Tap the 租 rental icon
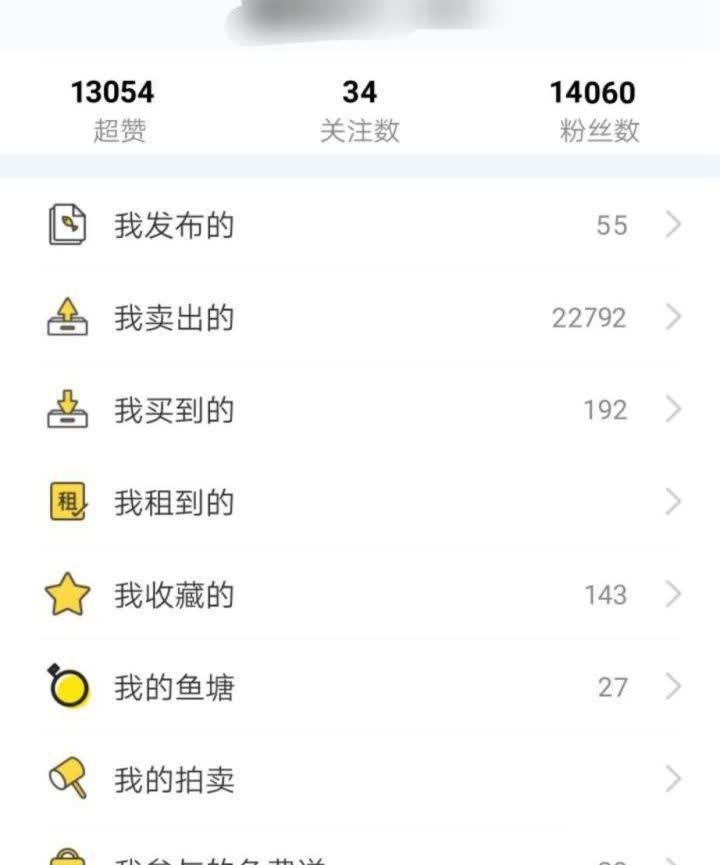Viewport: 720px width, 865px height. click(x=66, y=502)
